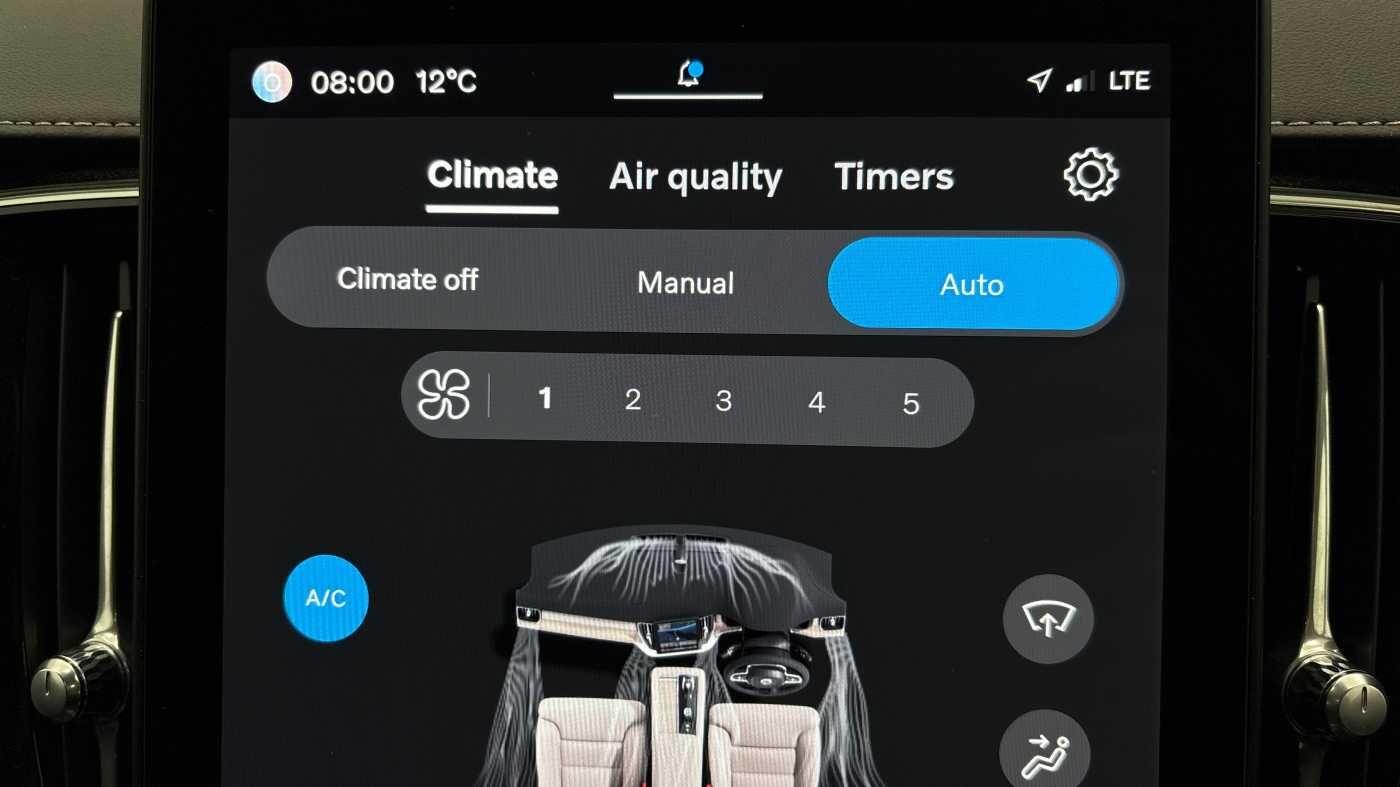Open the climate settings gear
Image resolution: width=1400 pixels, height=787 pixels.
click(1090, 176)
